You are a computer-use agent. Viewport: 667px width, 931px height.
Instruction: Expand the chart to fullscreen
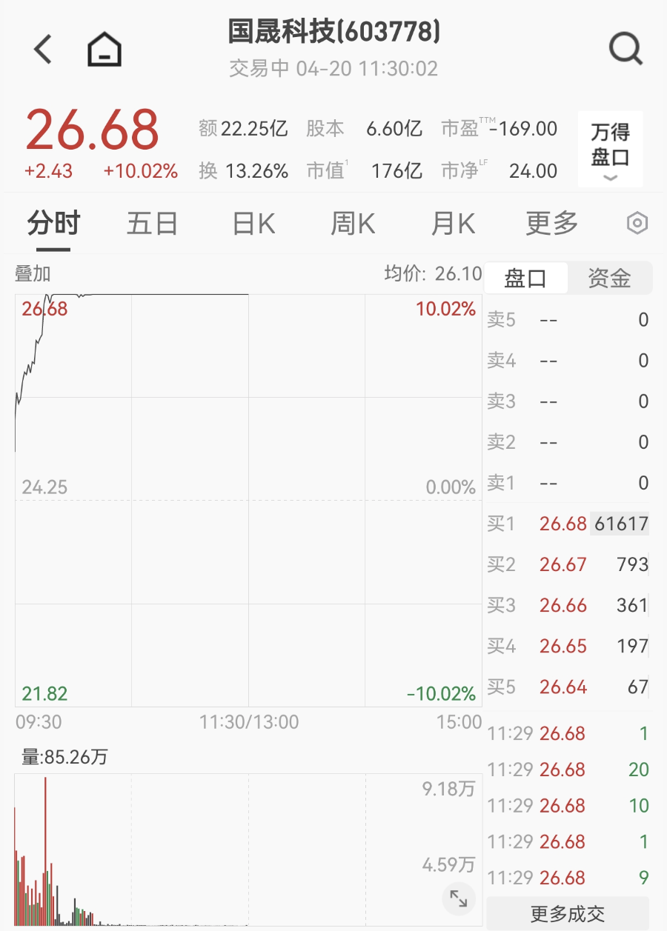(x=458, y=897)
